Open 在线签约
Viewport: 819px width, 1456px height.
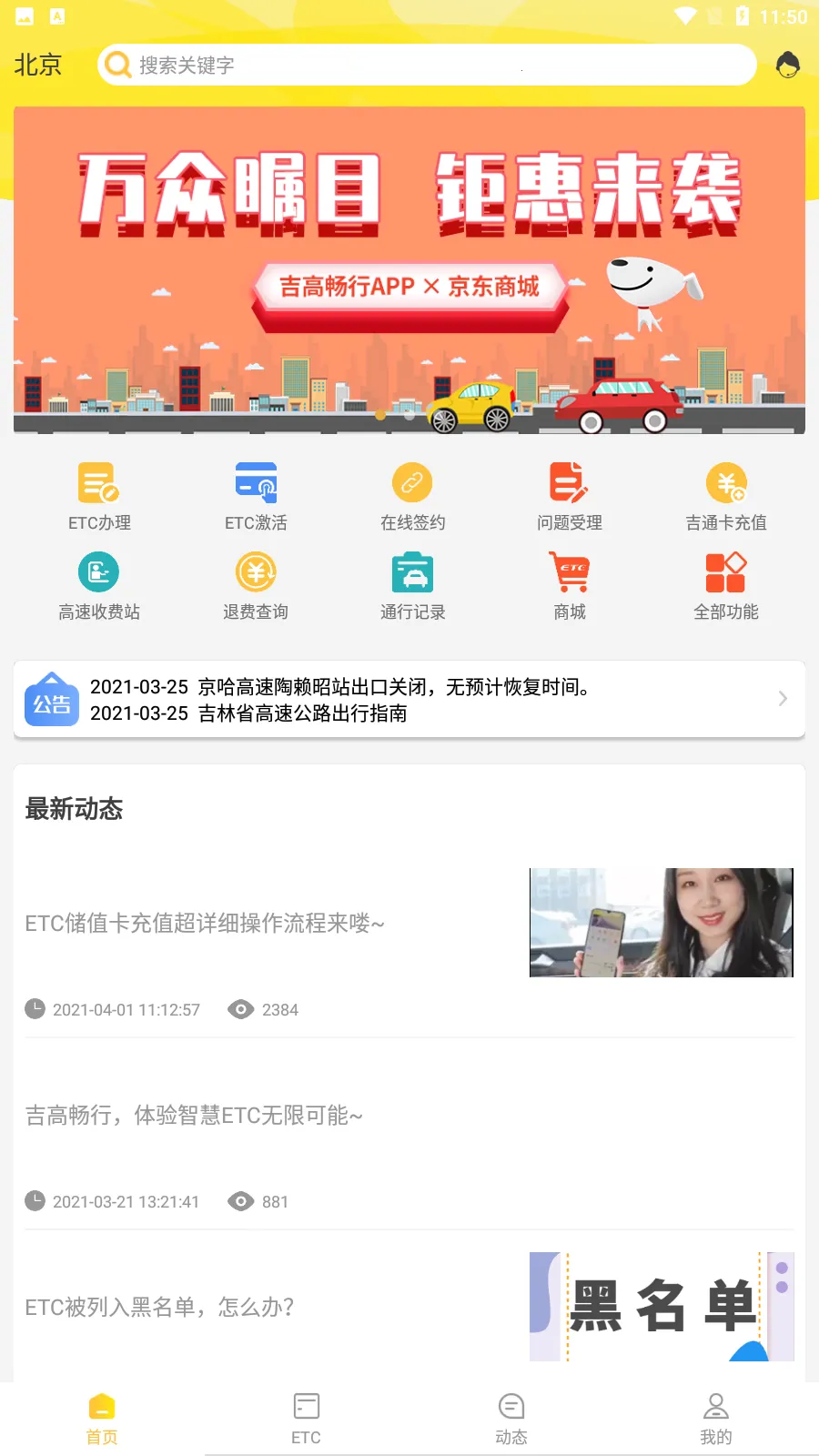click(412, 497)
